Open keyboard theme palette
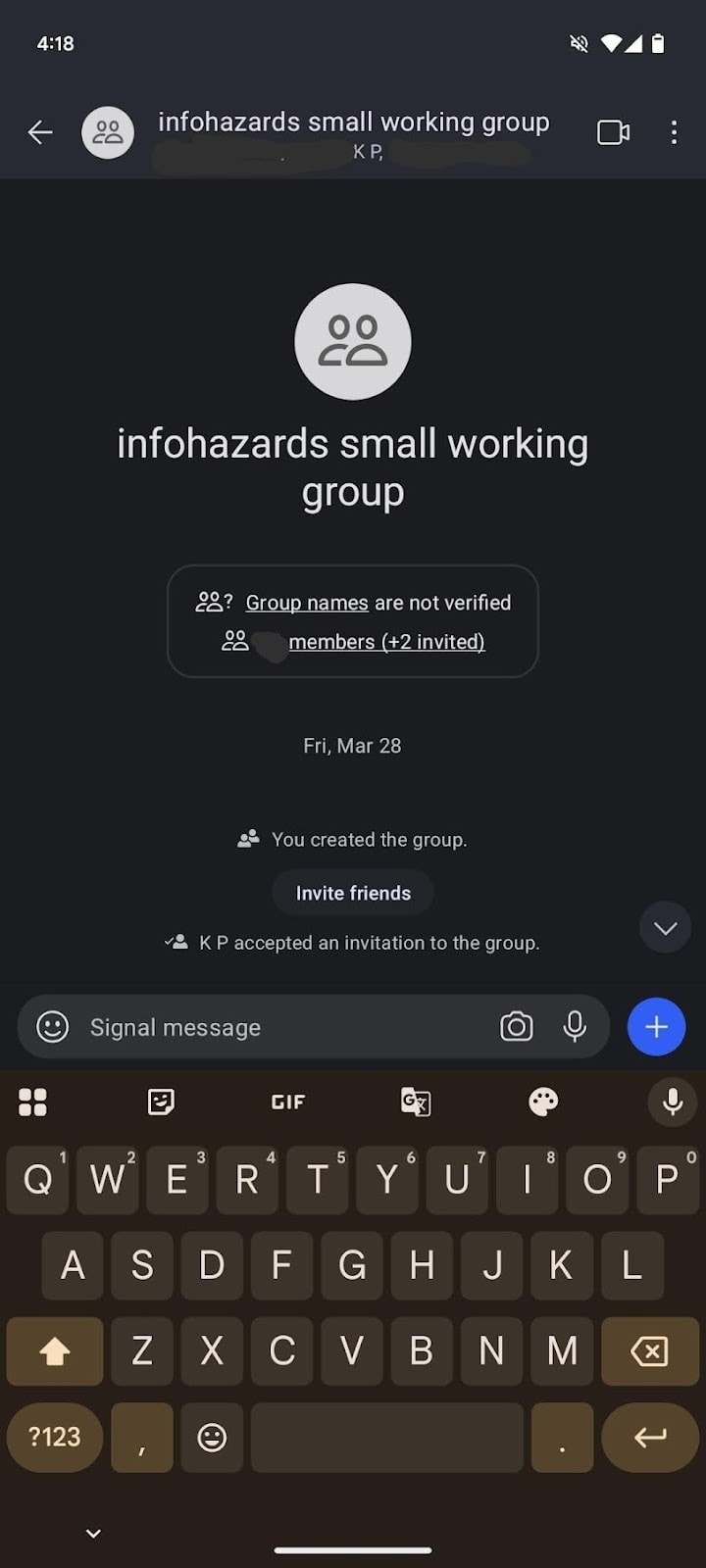The height and width of the screenshot is (1568, 706). (x=543, y=1102)
